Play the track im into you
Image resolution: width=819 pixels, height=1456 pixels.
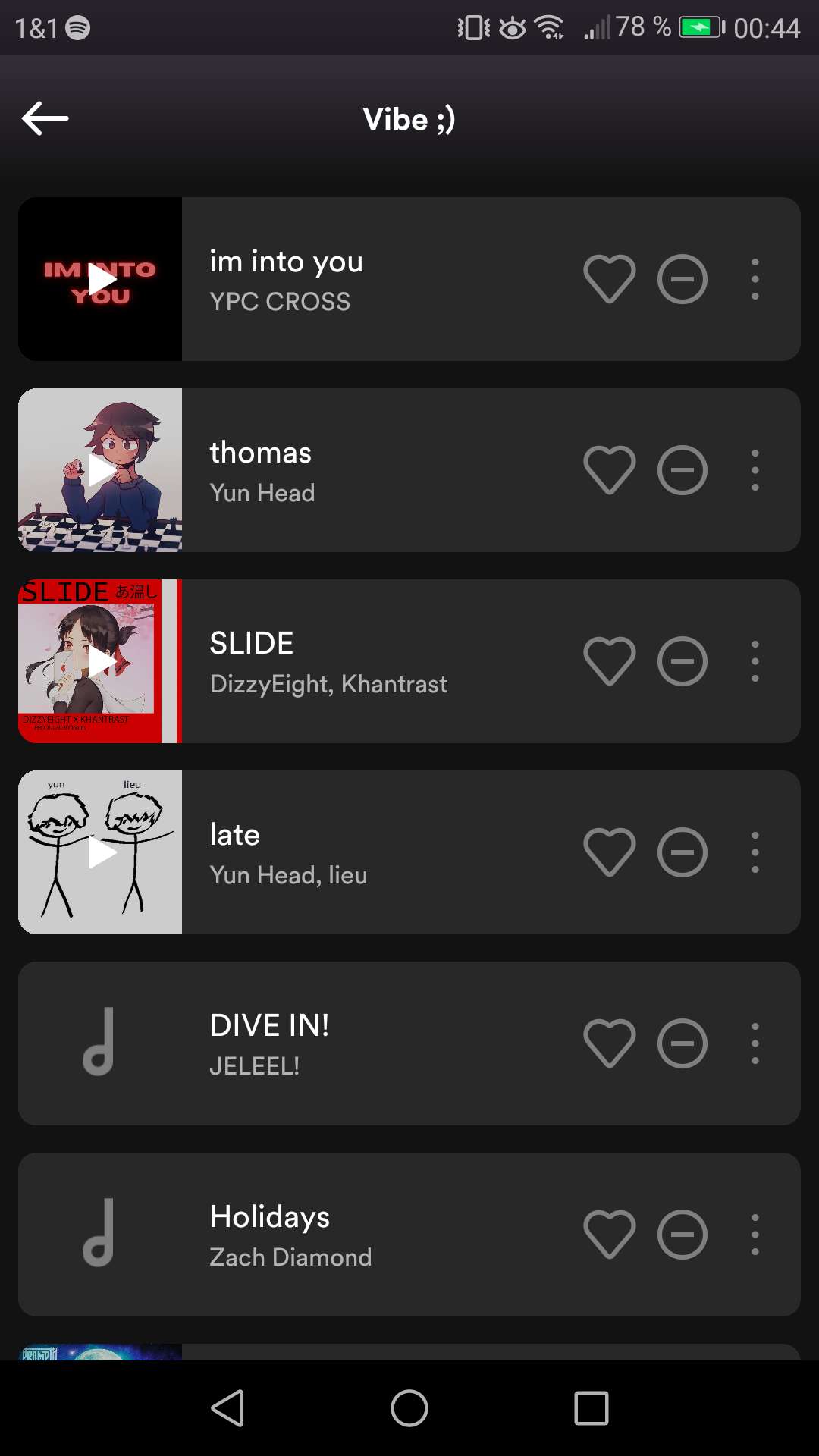coord(101,279)
